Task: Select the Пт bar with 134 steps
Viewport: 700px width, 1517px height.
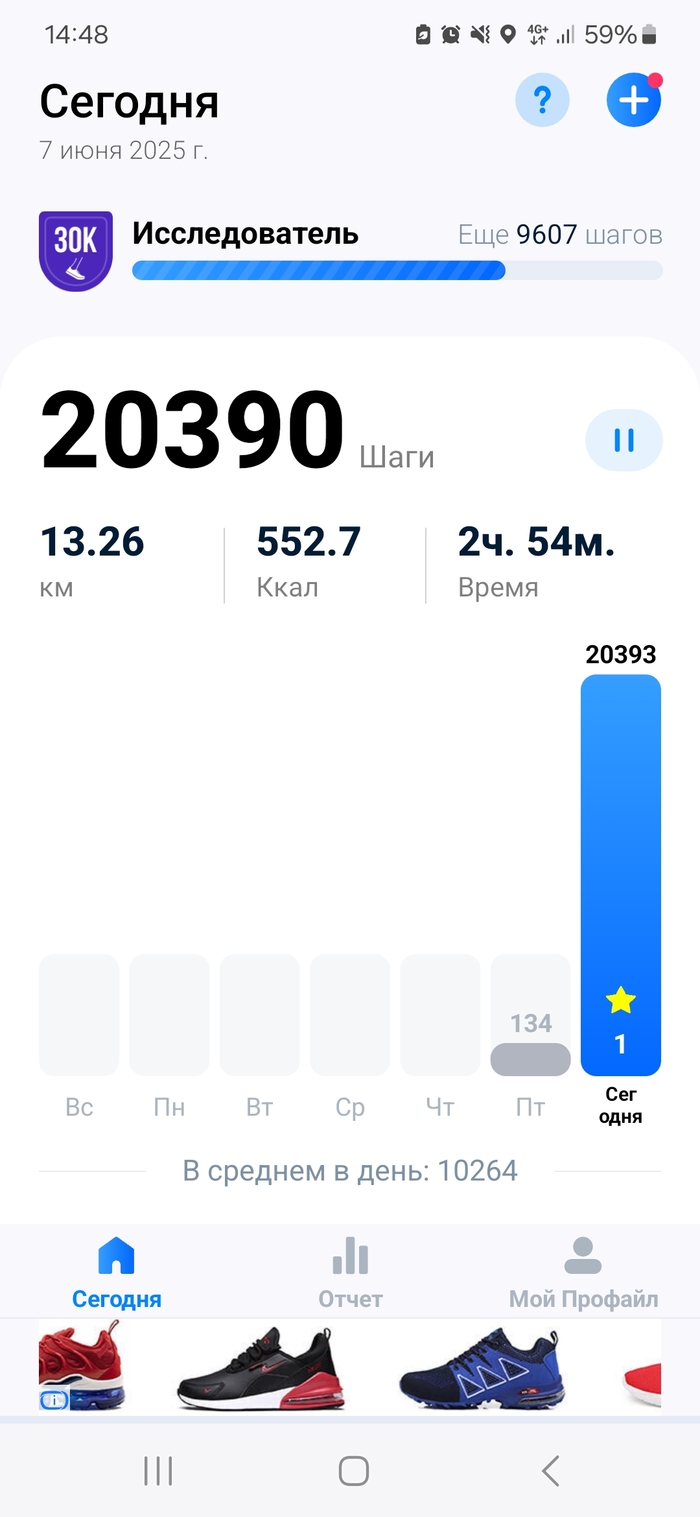Action: point(530,1058)
